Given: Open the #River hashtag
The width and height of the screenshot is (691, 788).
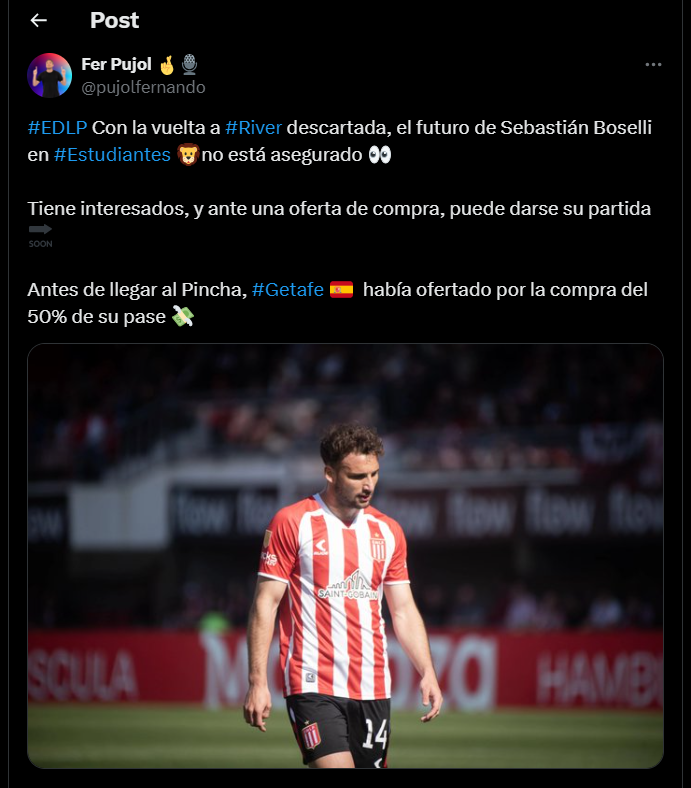Looking at the screenshot, I should (x=253, y=127).
